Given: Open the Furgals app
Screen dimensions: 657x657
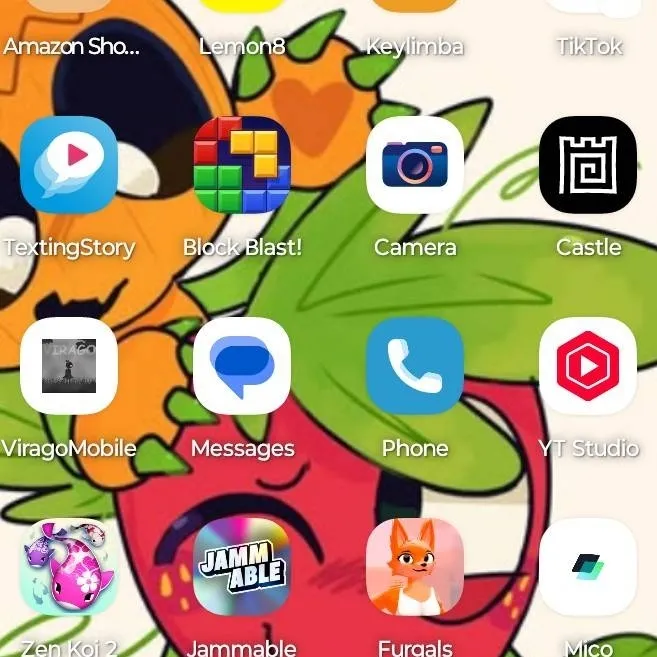Looking at the screenshot, I should pyautogui.click(x=415, y=567).
